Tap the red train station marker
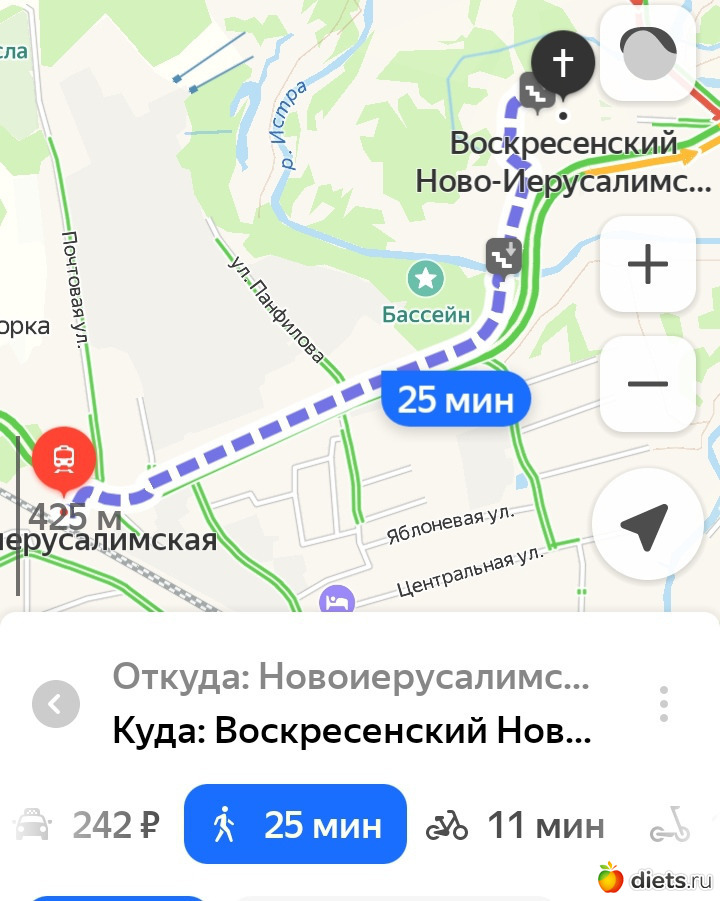The image size is (720, 901). 64,458
